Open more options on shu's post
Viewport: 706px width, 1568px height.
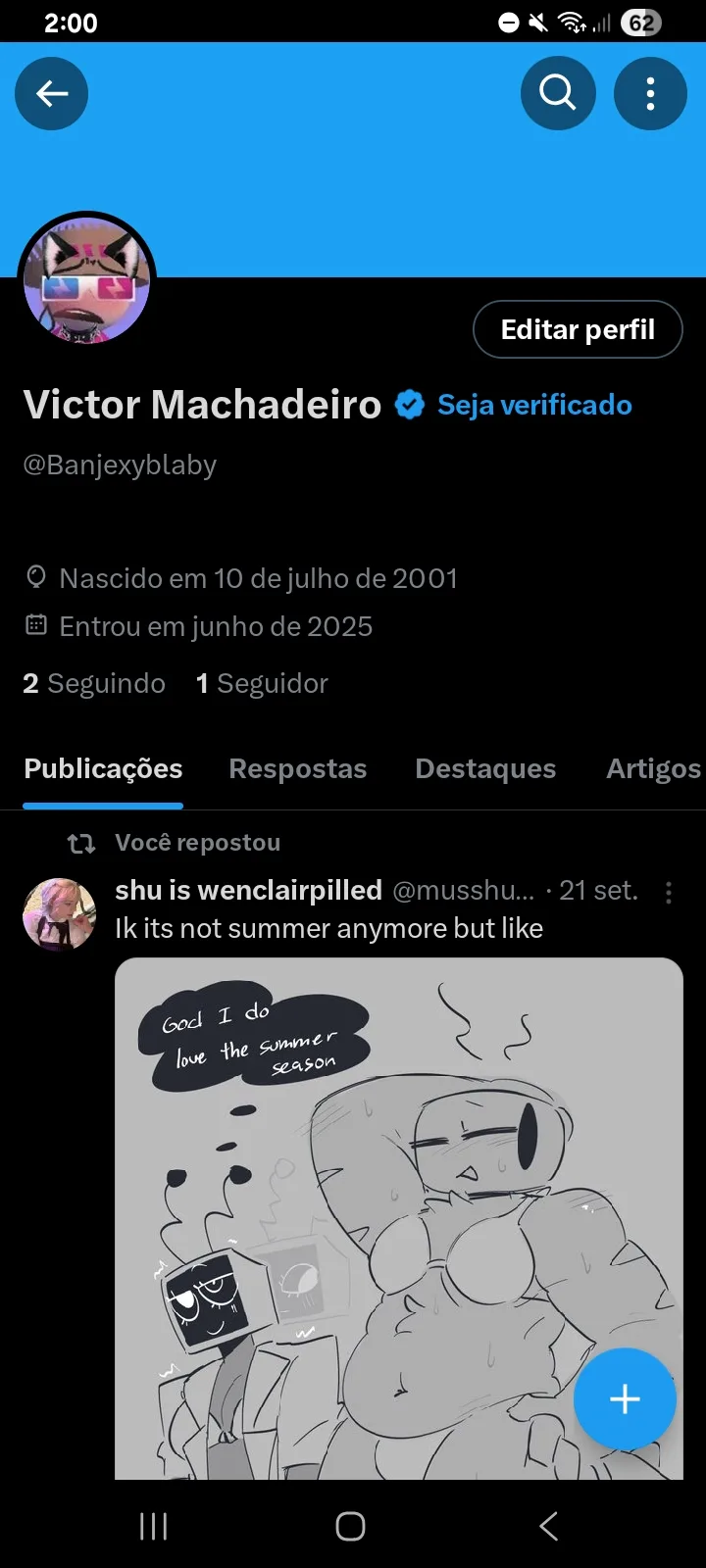click(x=669, y=892)
